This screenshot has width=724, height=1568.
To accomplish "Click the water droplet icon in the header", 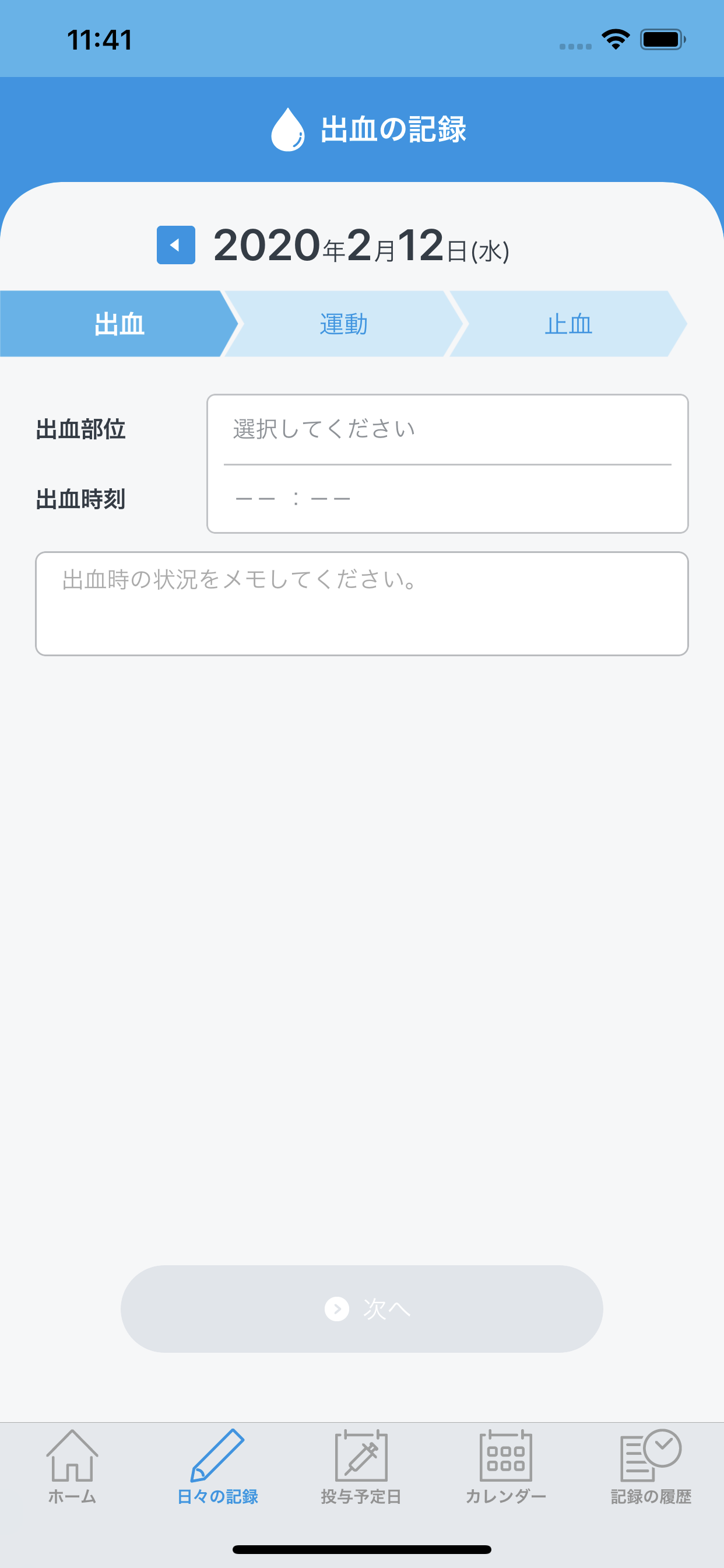I will pyautogui.click(x=289, y=129).
